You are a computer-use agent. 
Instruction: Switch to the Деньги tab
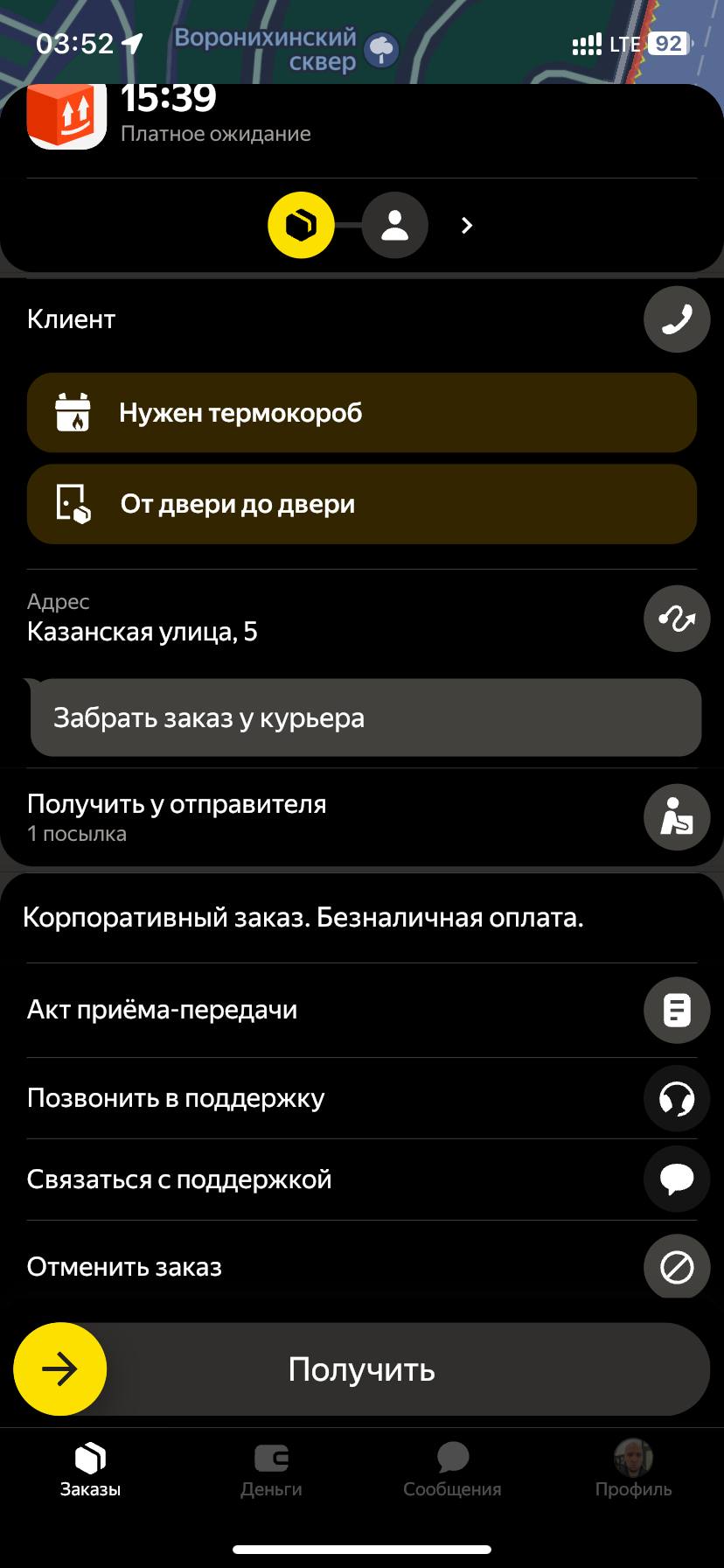[271, 1470]
